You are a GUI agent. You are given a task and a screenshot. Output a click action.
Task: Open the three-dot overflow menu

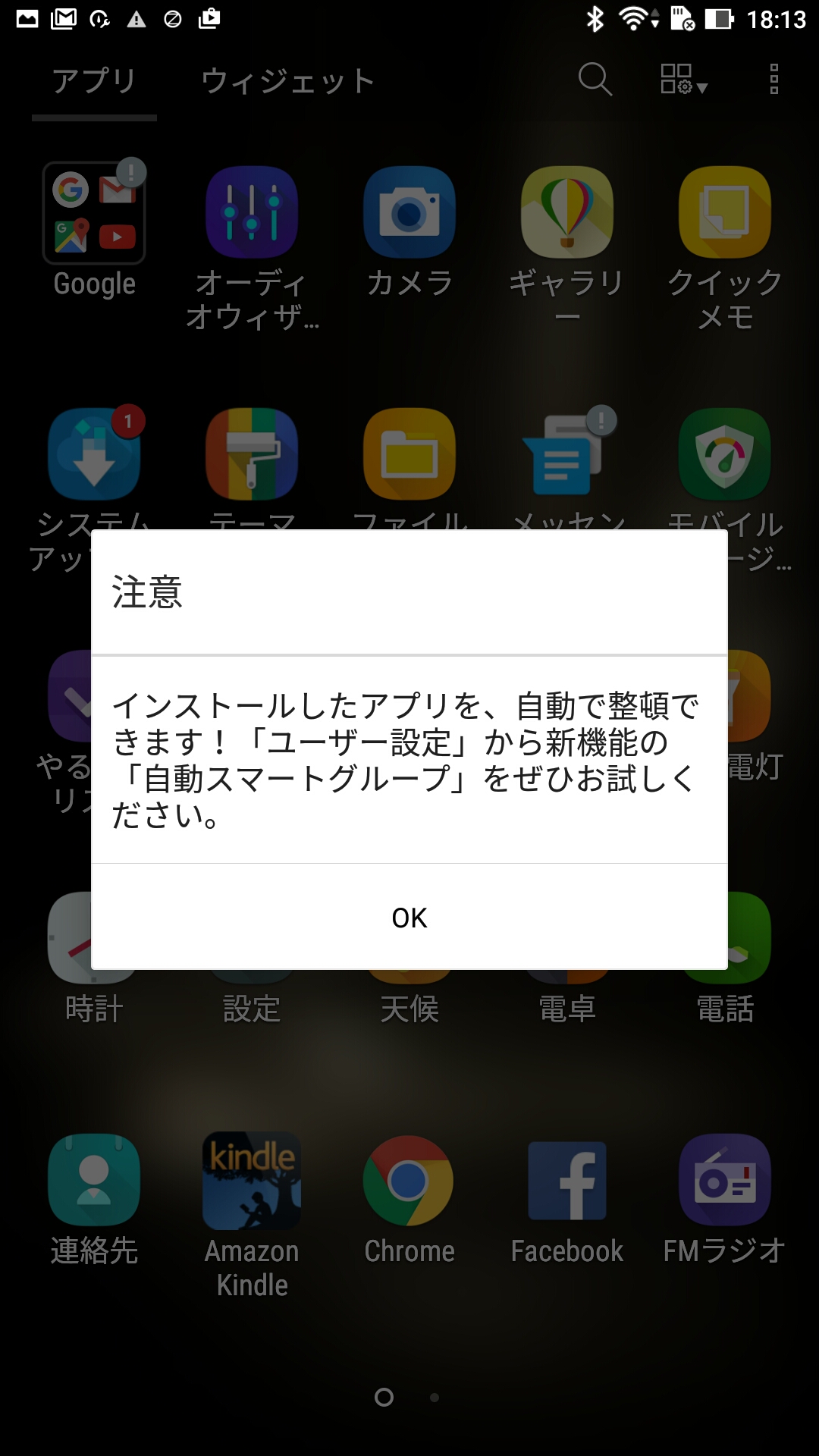click(x=773, y=80)
